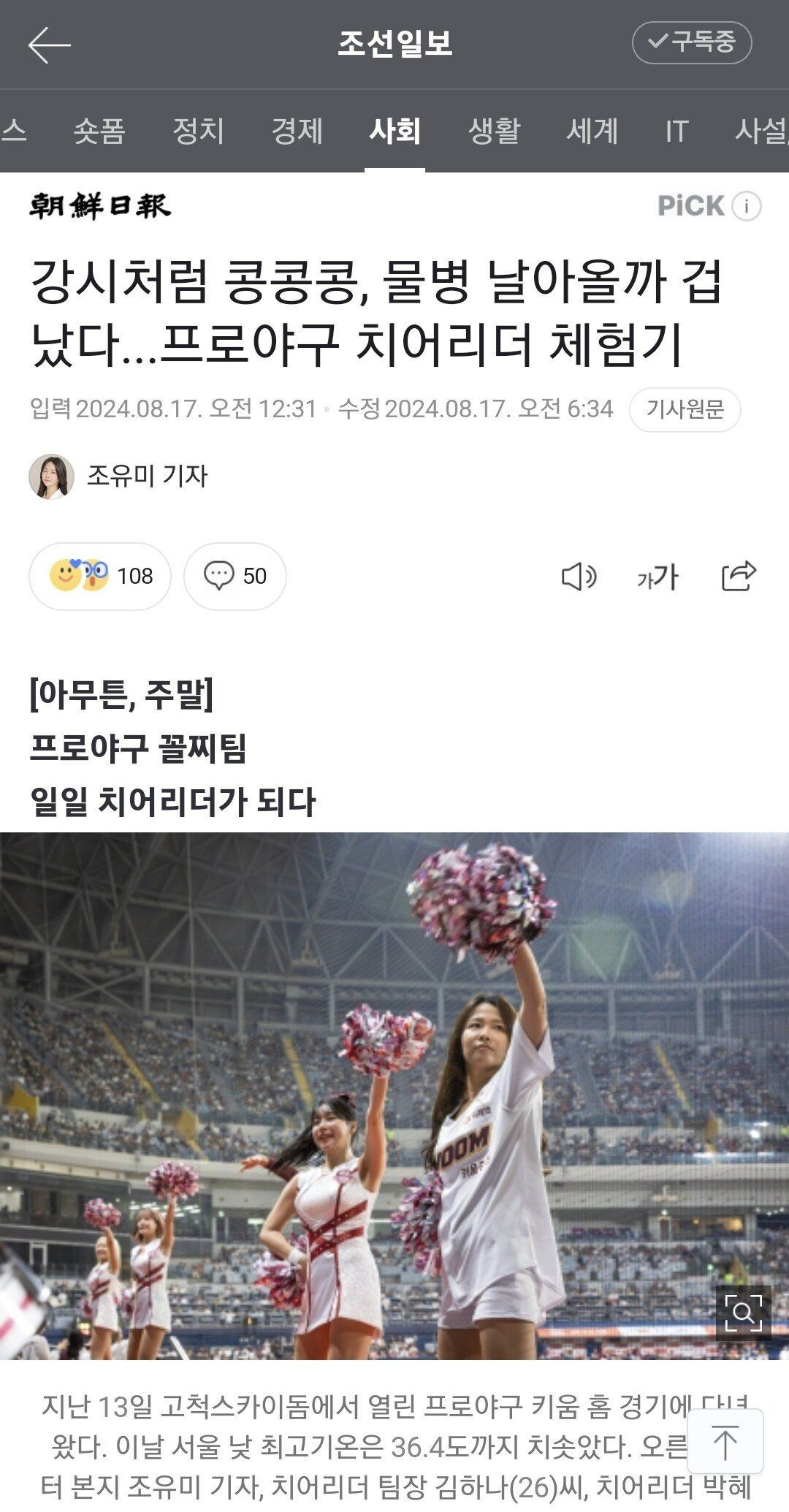Go back using the top arrow
Screen dimensions: 789x1512
pos(49,45)
